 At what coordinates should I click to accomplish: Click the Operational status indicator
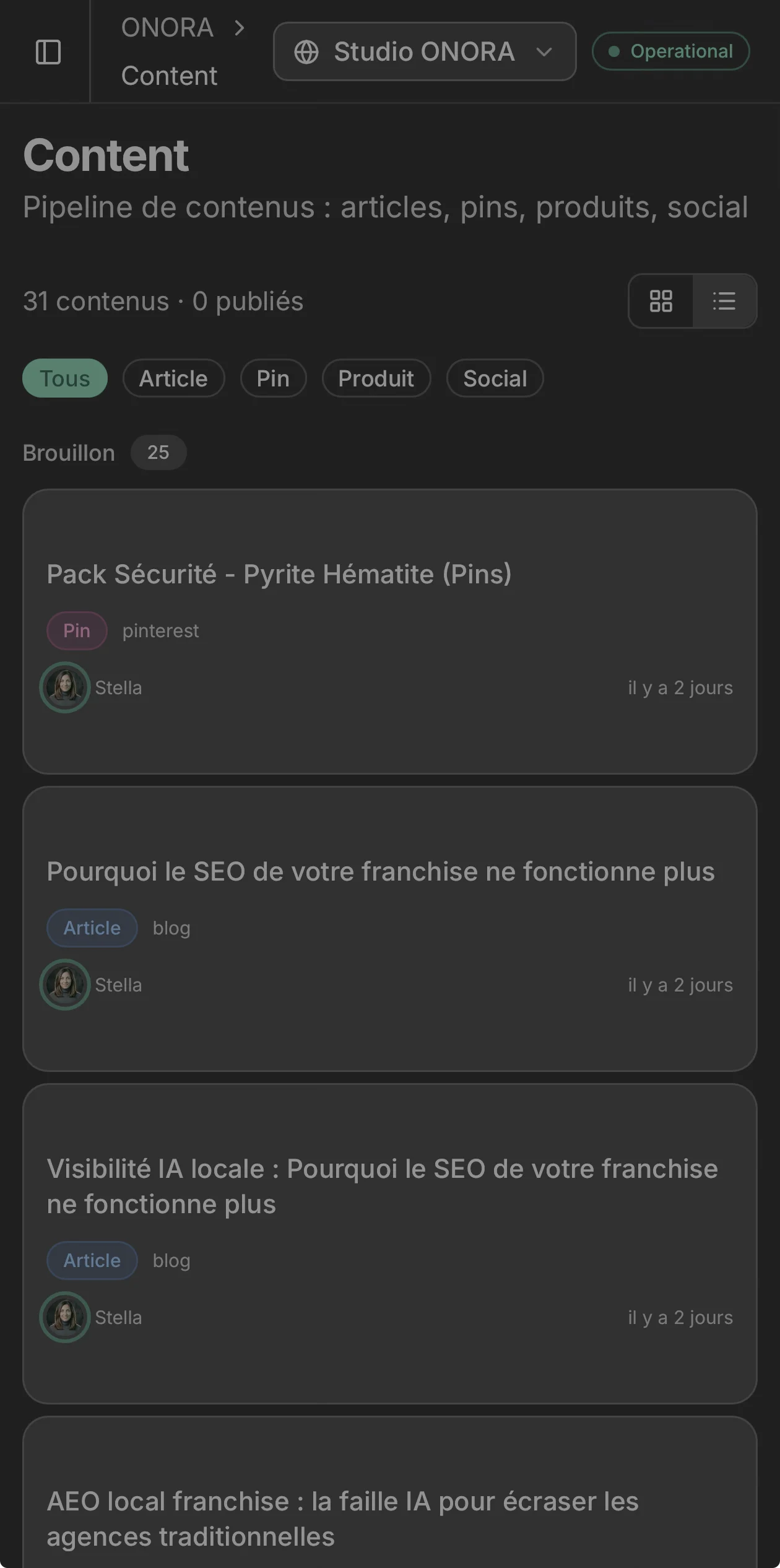click(x=670, y=51)
